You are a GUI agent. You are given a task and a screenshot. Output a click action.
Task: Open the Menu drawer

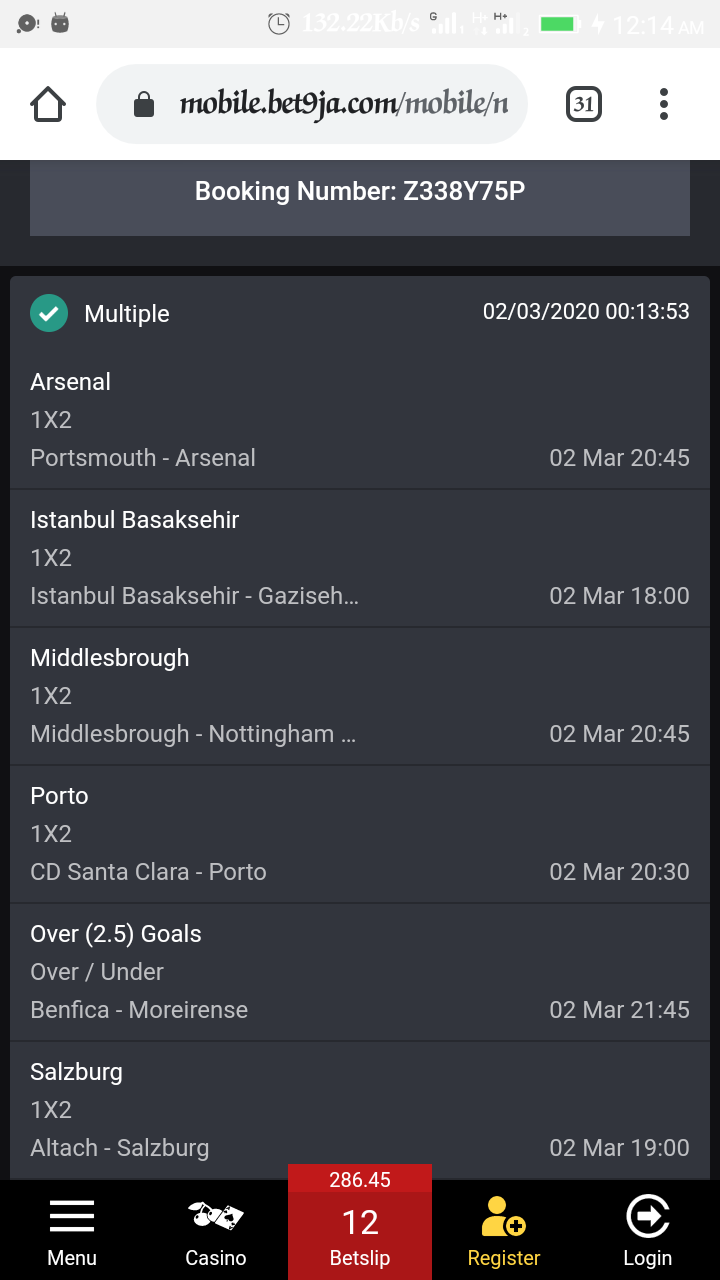(x=72, y=1232)
